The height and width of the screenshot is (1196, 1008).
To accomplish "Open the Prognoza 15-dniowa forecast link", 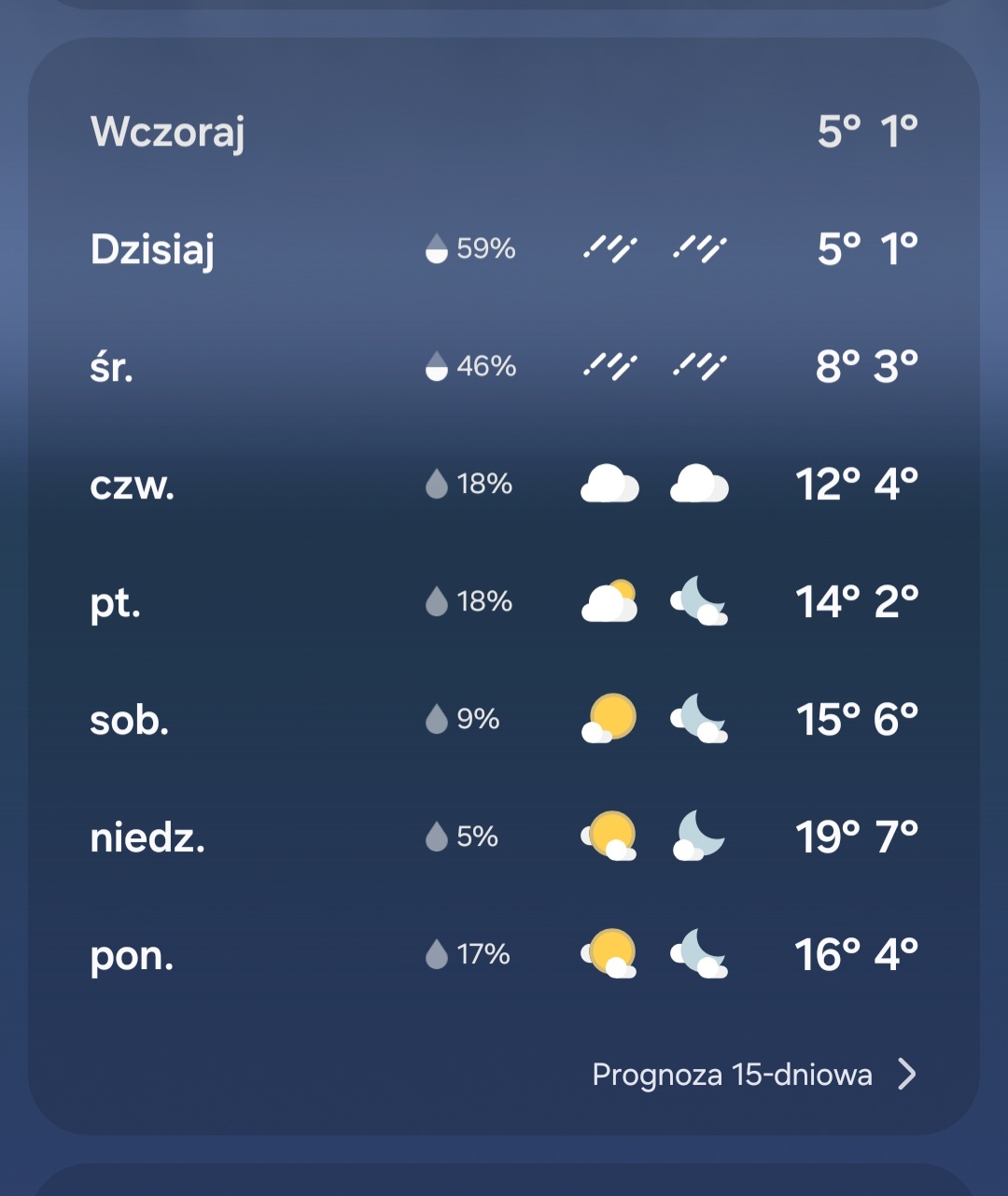I will (752, 1075).
